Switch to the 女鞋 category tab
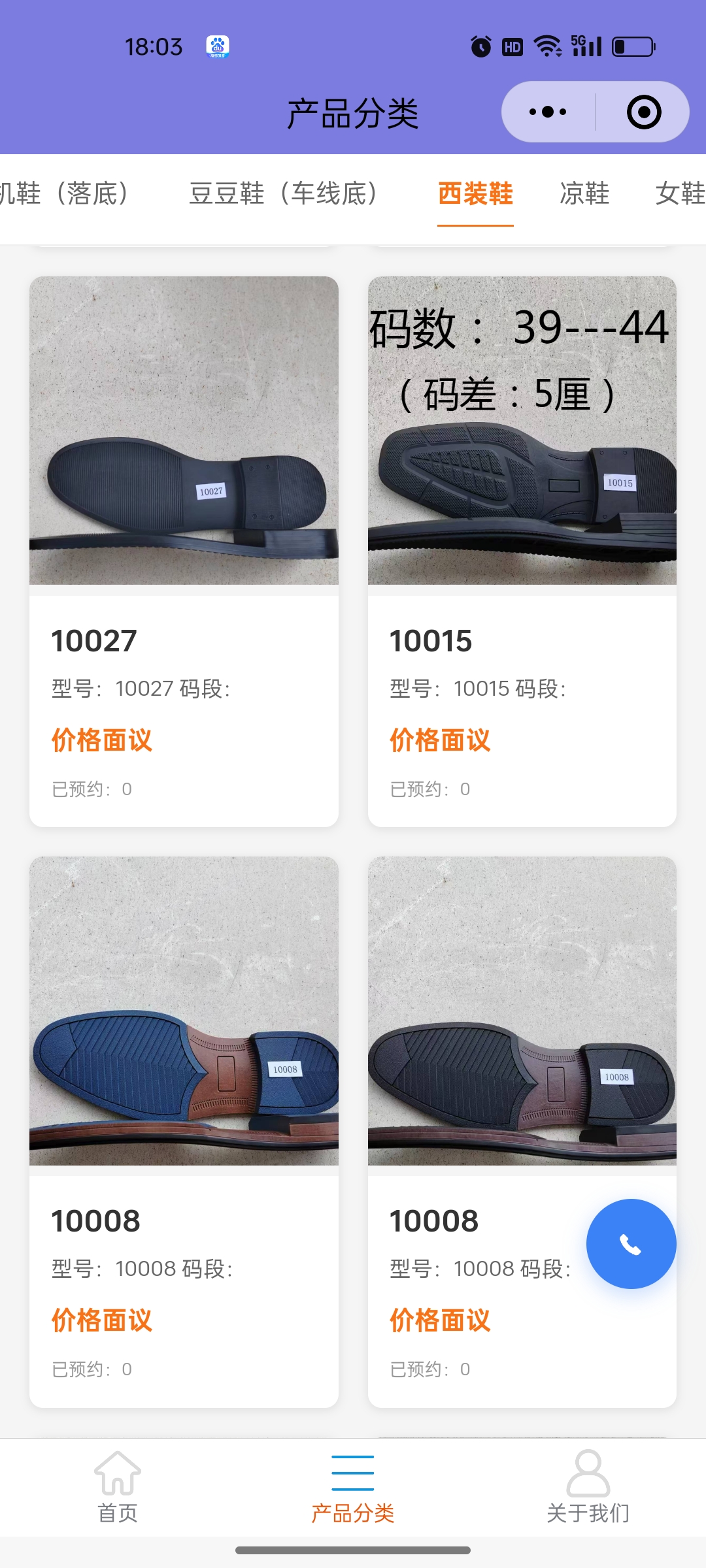 (x=680, y=193)
